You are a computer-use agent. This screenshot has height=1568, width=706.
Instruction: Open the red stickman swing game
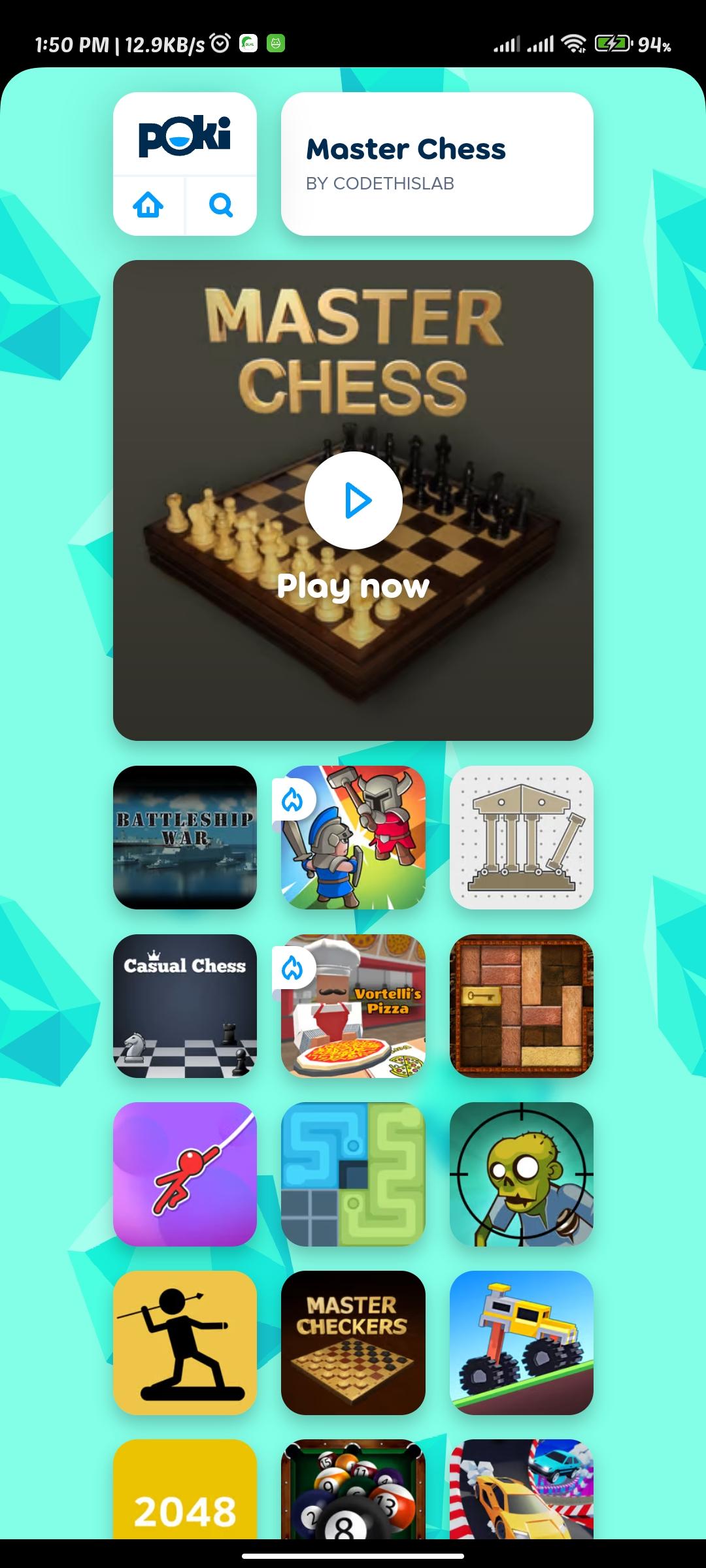(x=185, y=1174)
